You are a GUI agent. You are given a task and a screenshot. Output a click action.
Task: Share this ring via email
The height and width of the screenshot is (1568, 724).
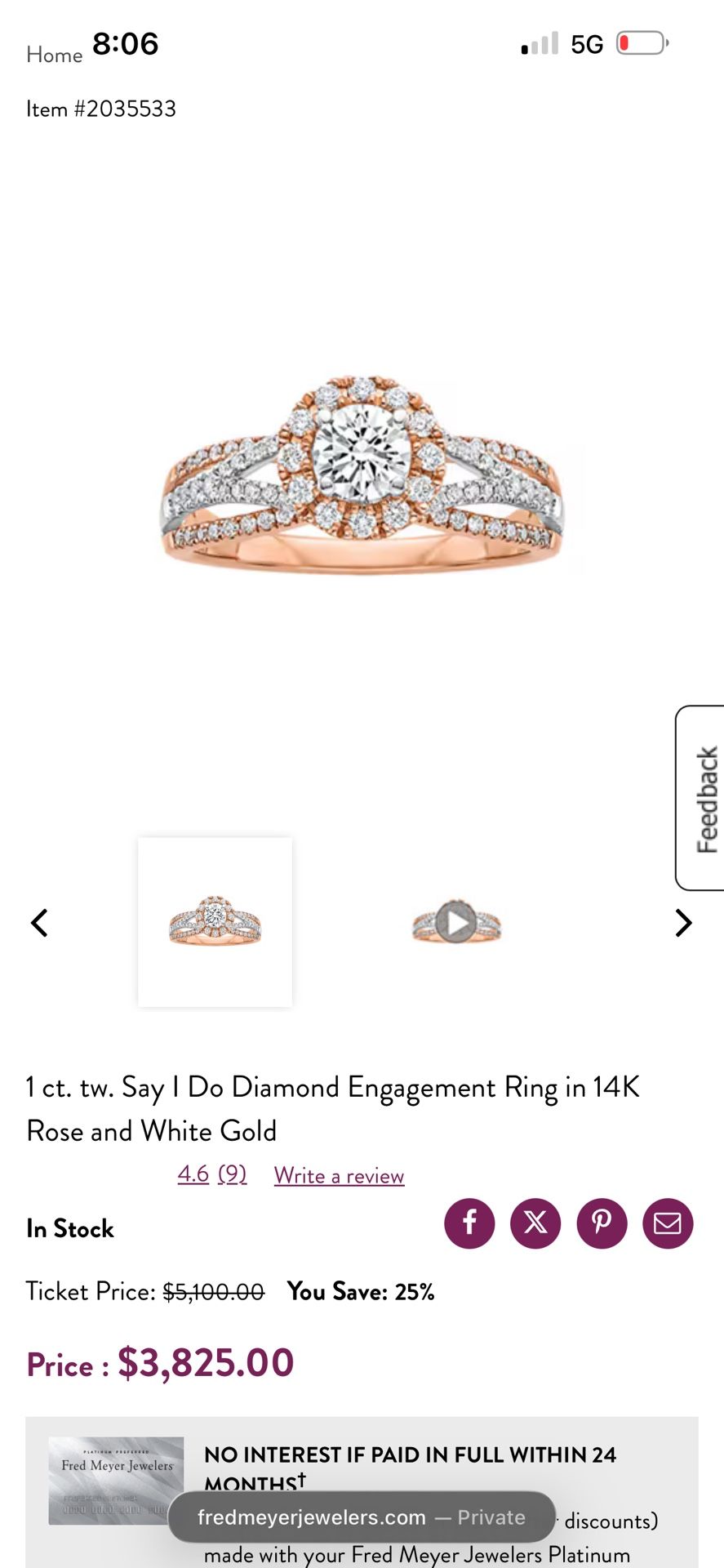668,1223
